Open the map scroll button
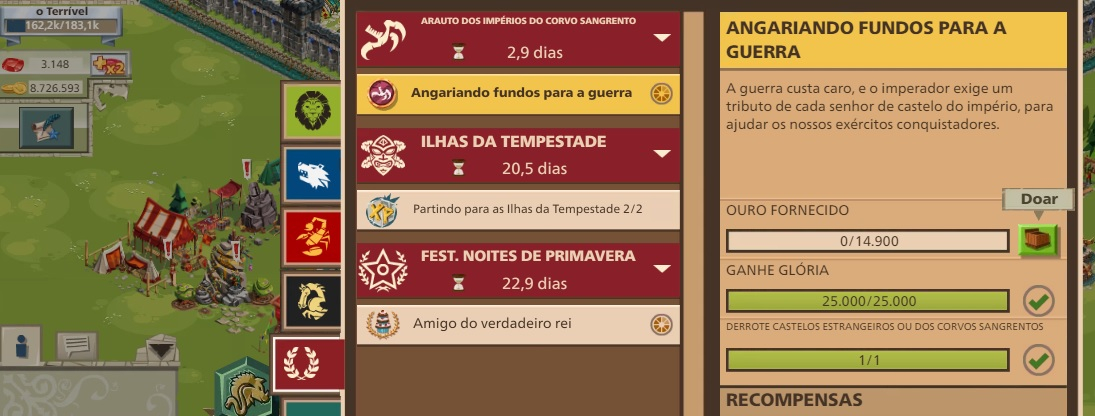Image resolution: width=1095 pixels, height=416 pixels. click(46, 128)
